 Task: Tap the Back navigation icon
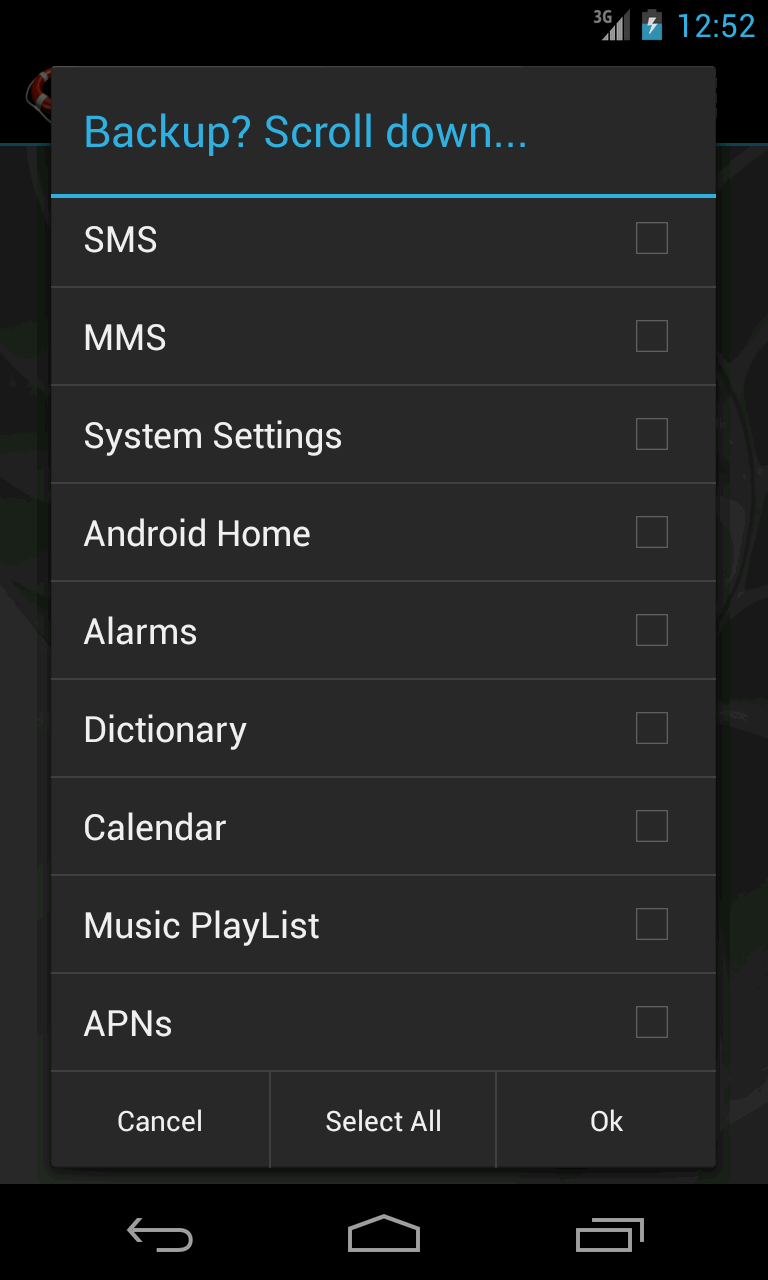[158, 1236]
